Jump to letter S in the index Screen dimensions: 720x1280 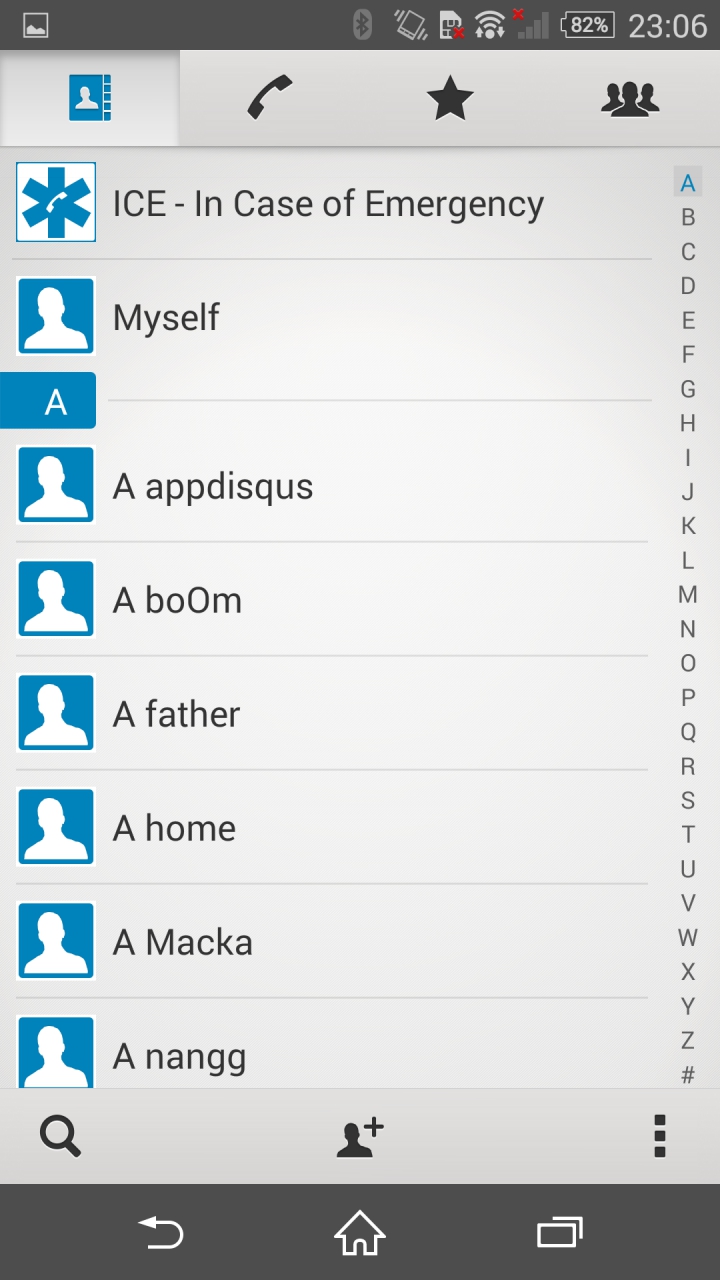[x=688, y=800]
